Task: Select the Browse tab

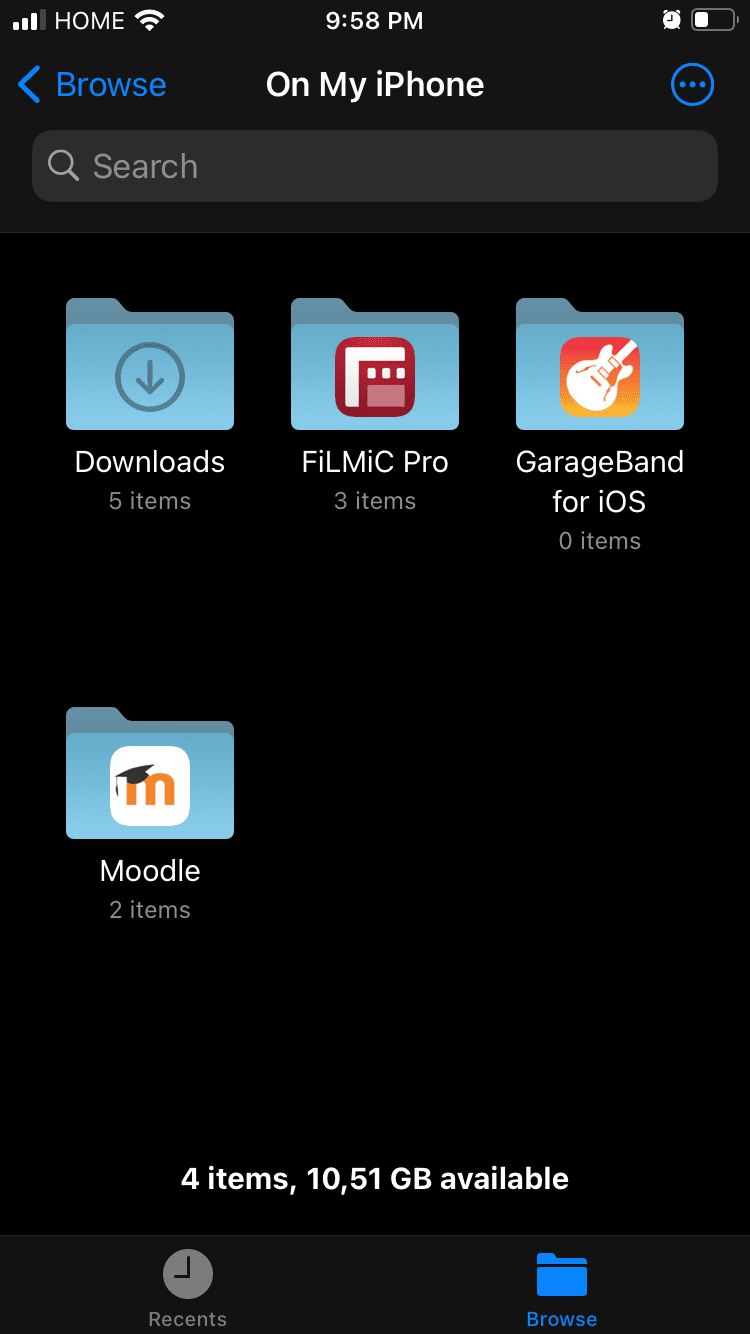Action: pos(561,1288)
